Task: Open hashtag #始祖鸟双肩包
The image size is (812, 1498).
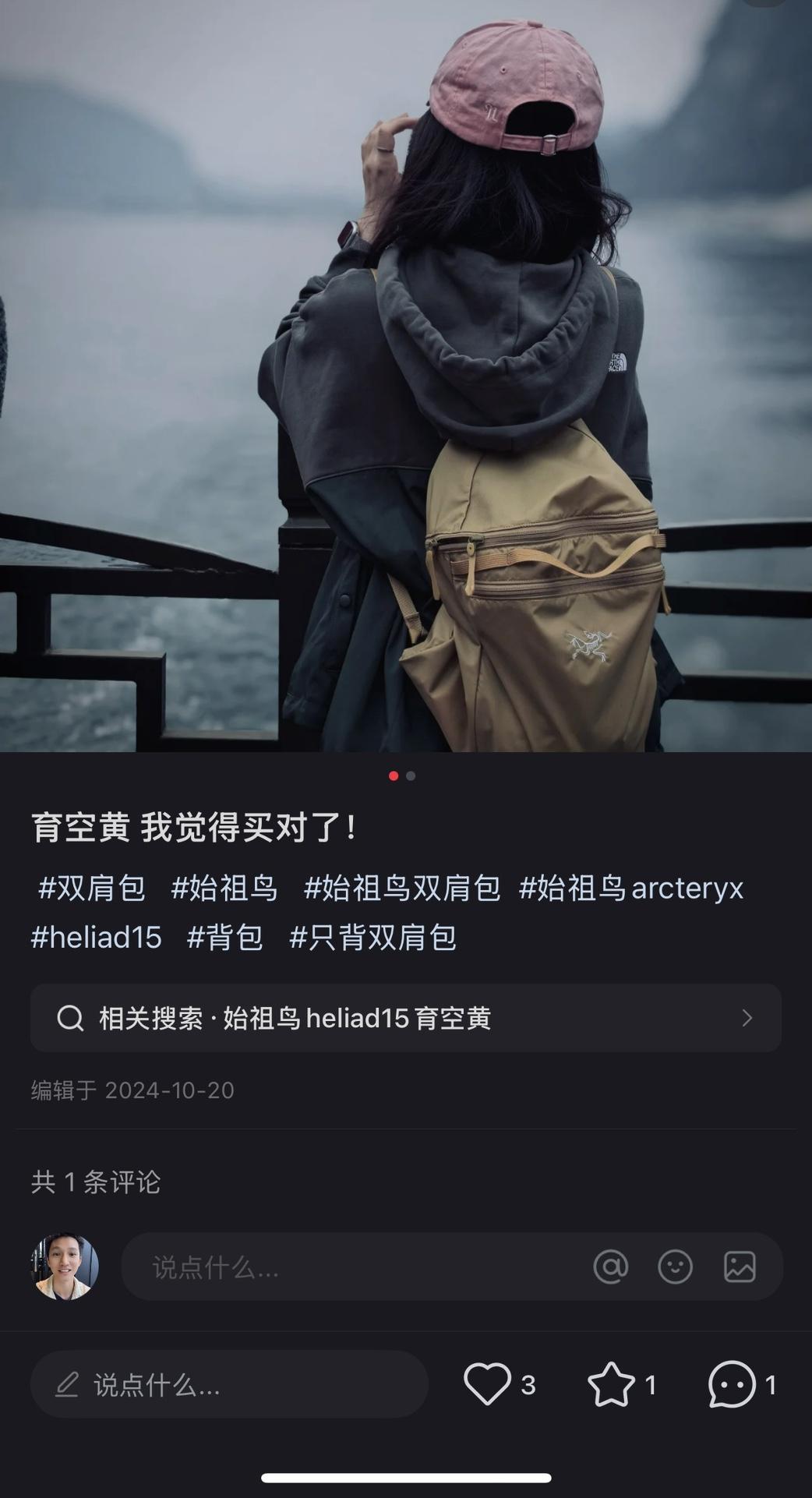Action: (402, 888)
